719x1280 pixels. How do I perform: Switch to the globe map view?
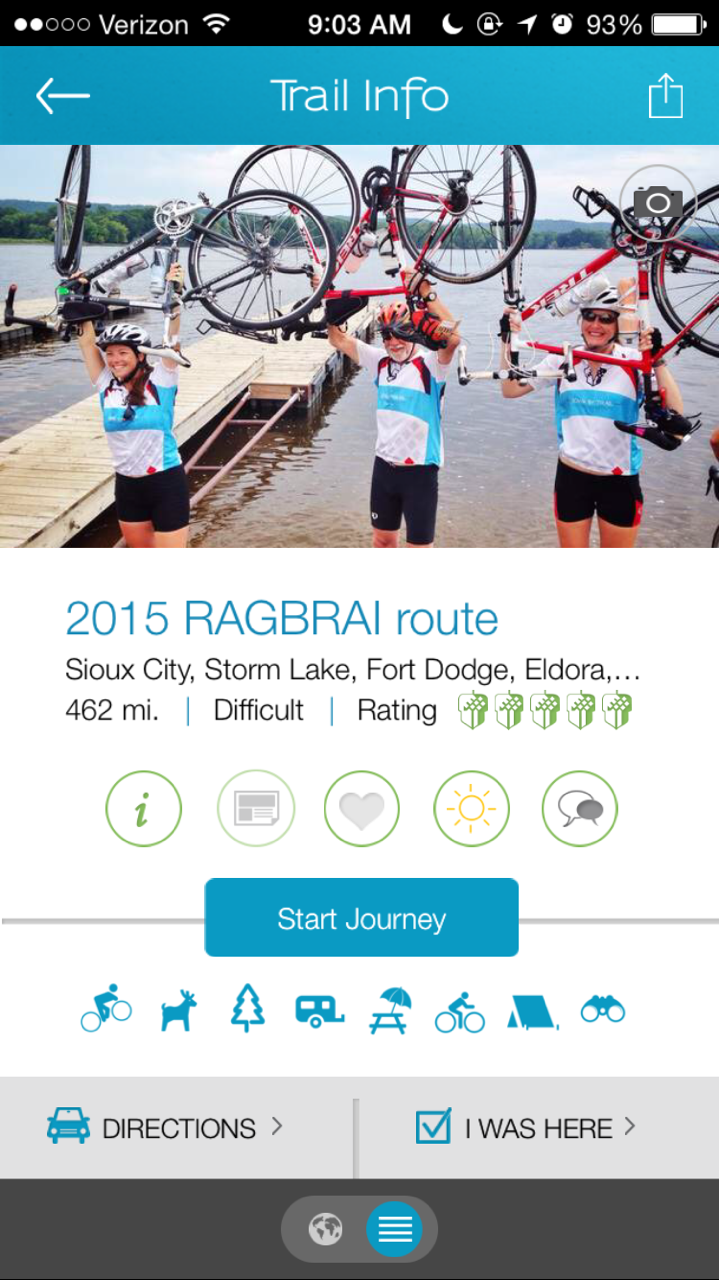pos(325,1229)
